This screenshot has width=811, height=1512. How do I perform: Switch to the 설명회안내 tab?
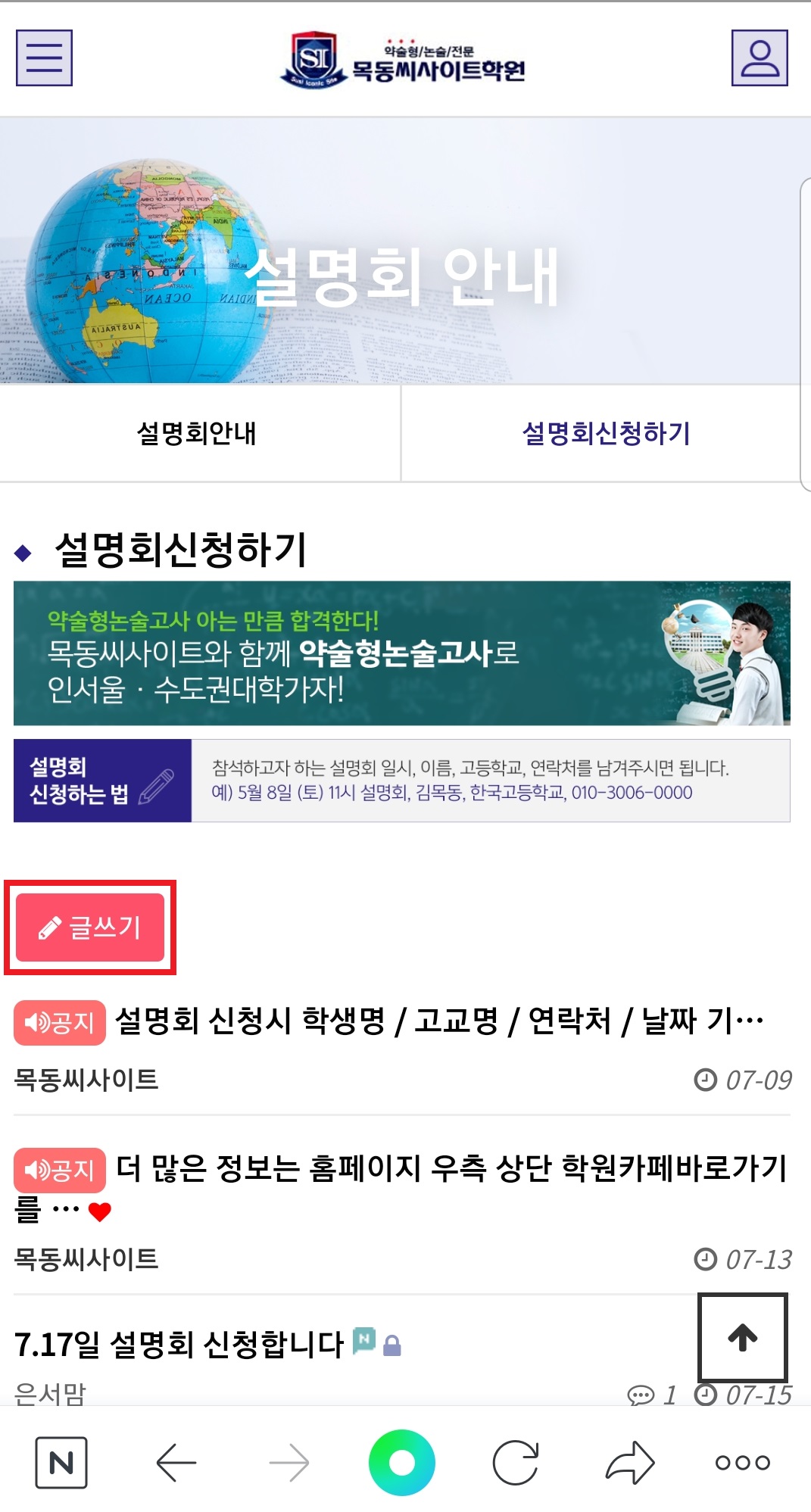tap(197, 434)
